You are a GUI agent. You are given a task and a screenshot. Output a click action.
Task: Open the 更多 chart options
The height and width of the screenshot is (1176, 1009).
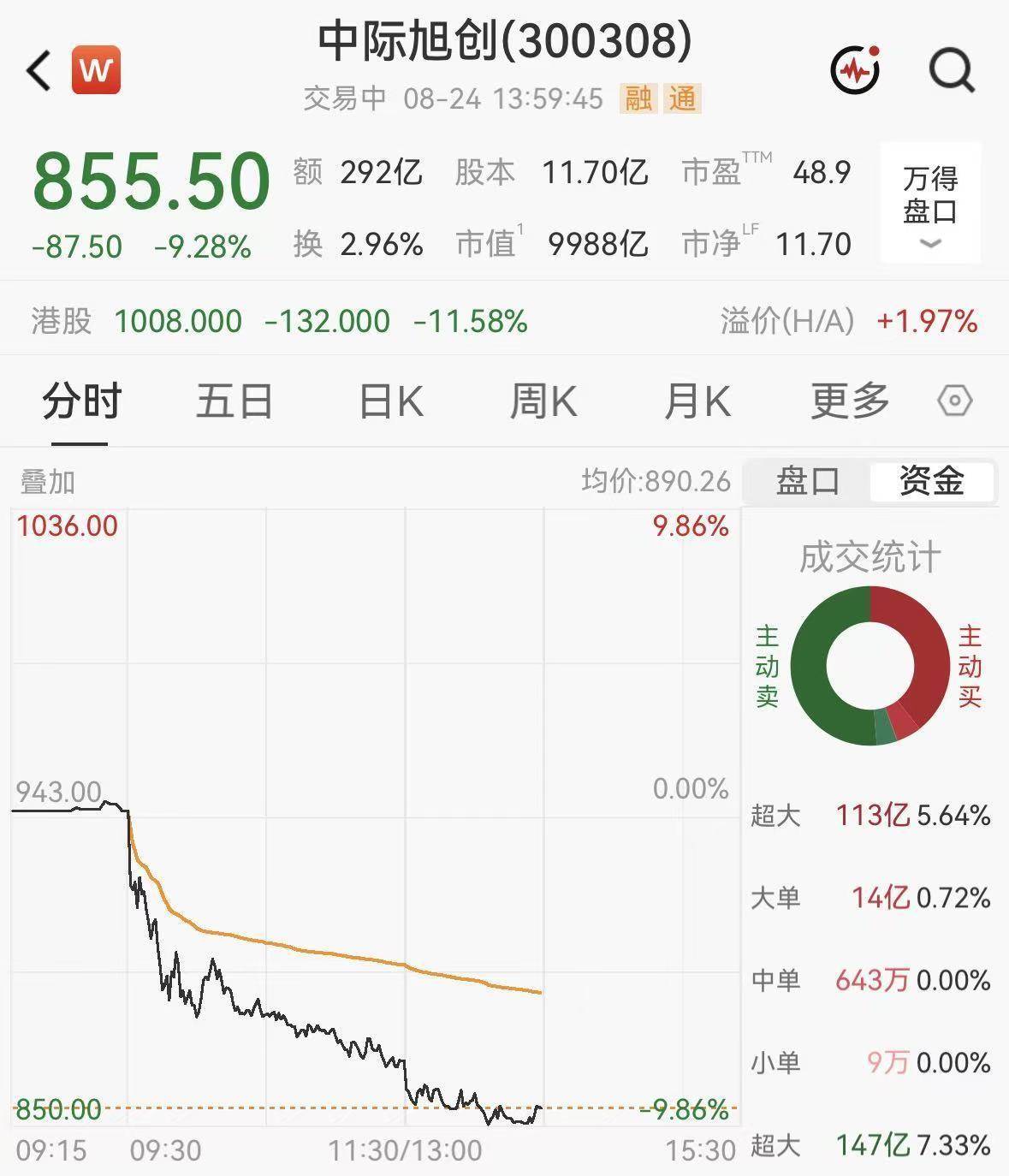point(850,401)
